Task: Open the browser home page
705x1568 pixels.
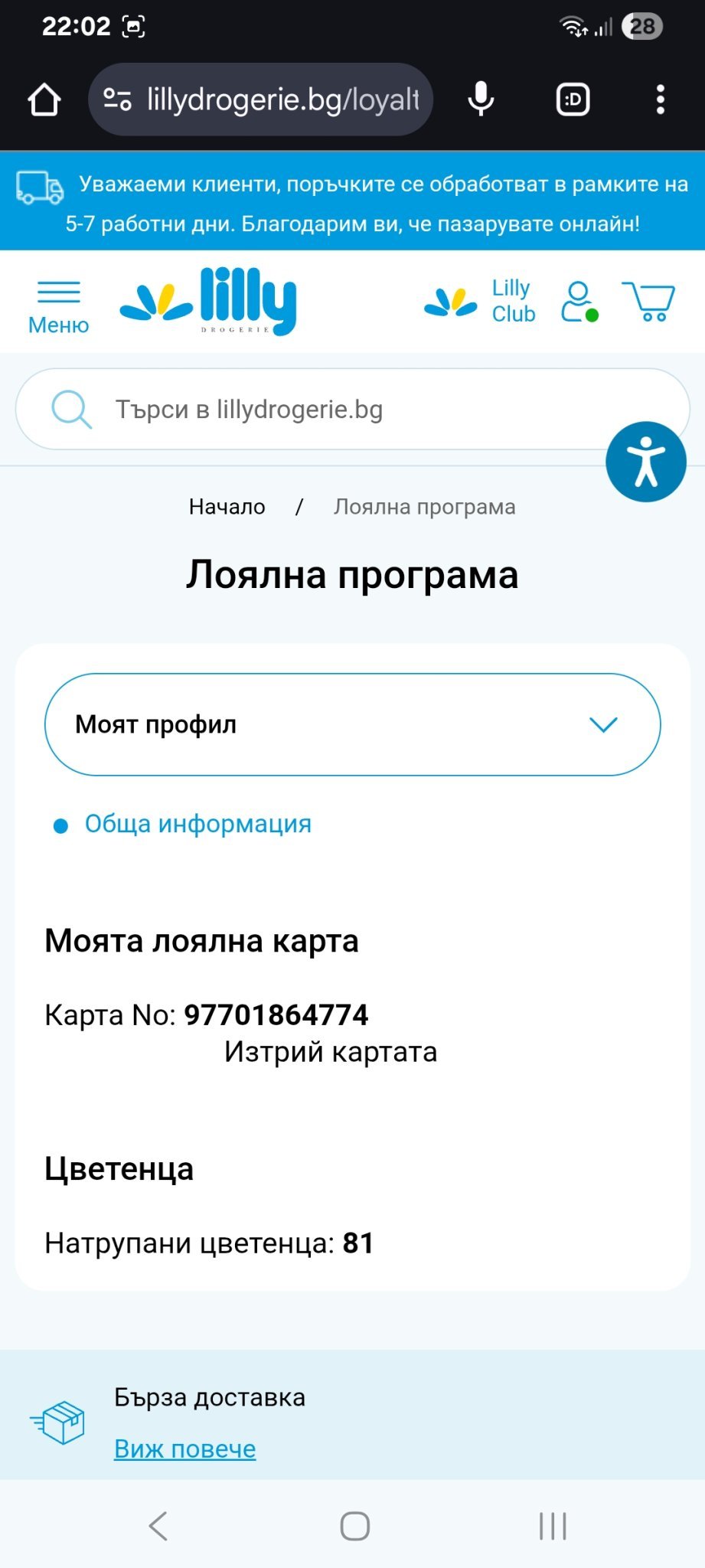Action: pos(44,100)
